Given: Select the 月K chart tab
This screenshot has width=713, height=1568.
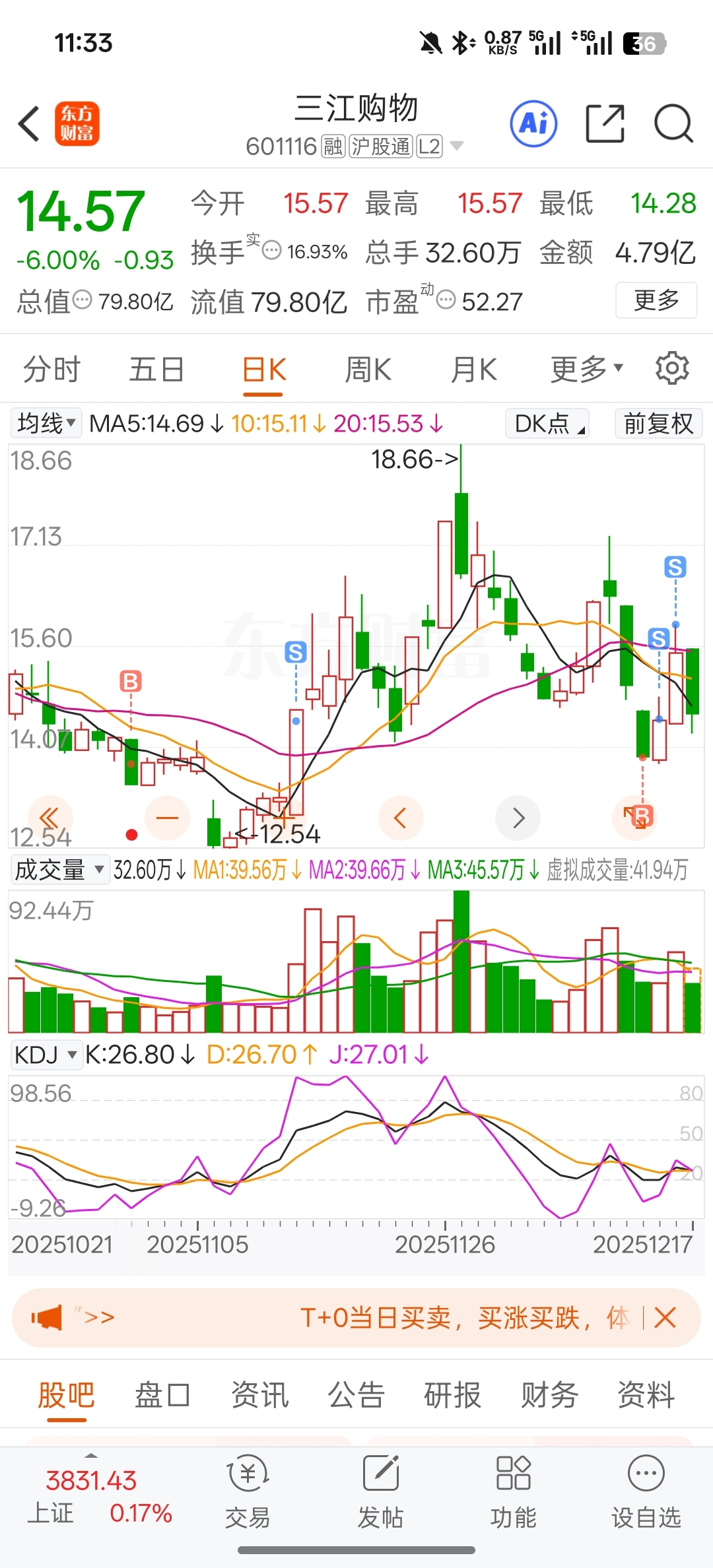Looking at the screenshot, I should (x=473, y=369).
